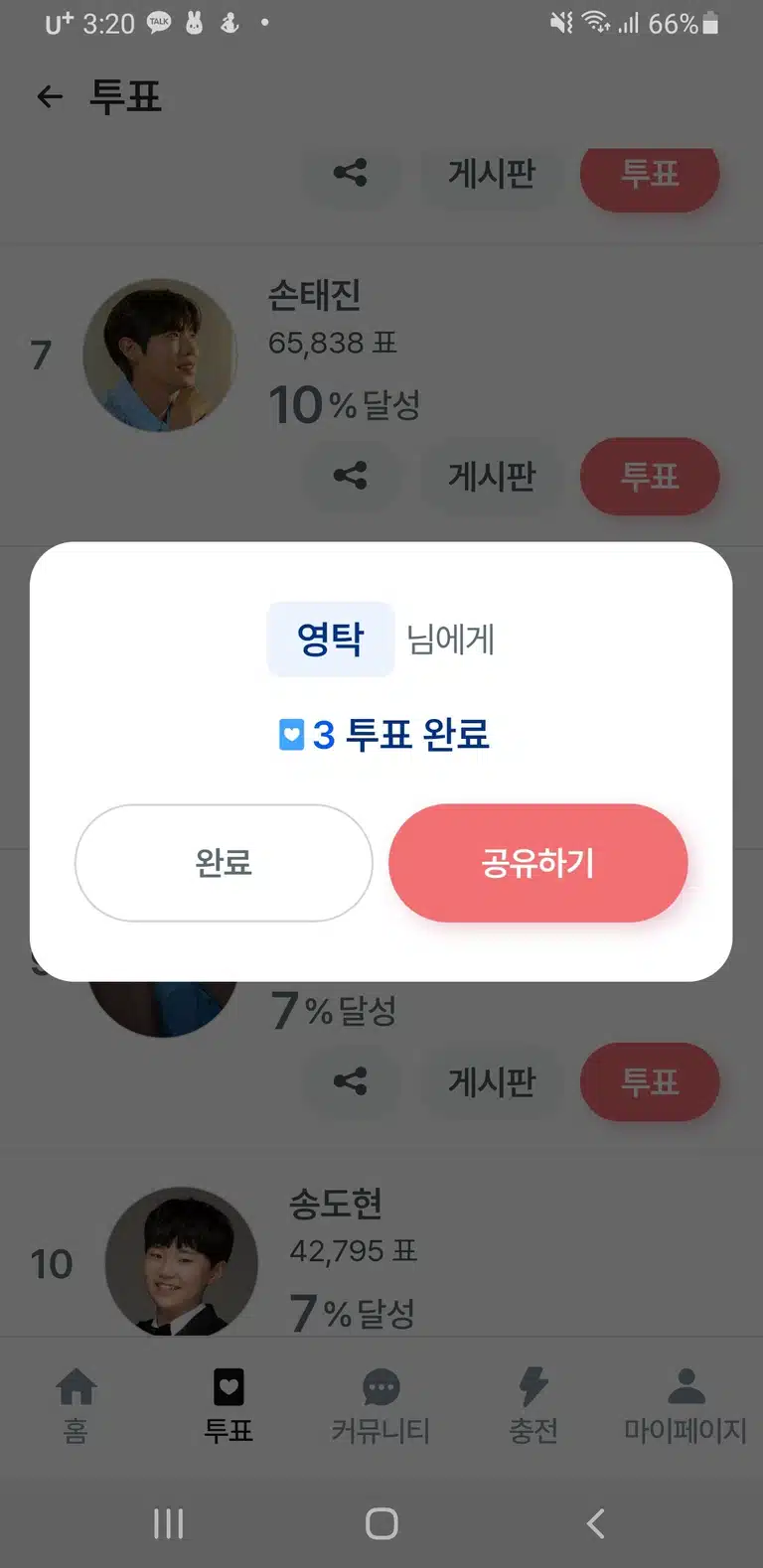Tap 완료 to close the vote dialog

click(224, 863)
